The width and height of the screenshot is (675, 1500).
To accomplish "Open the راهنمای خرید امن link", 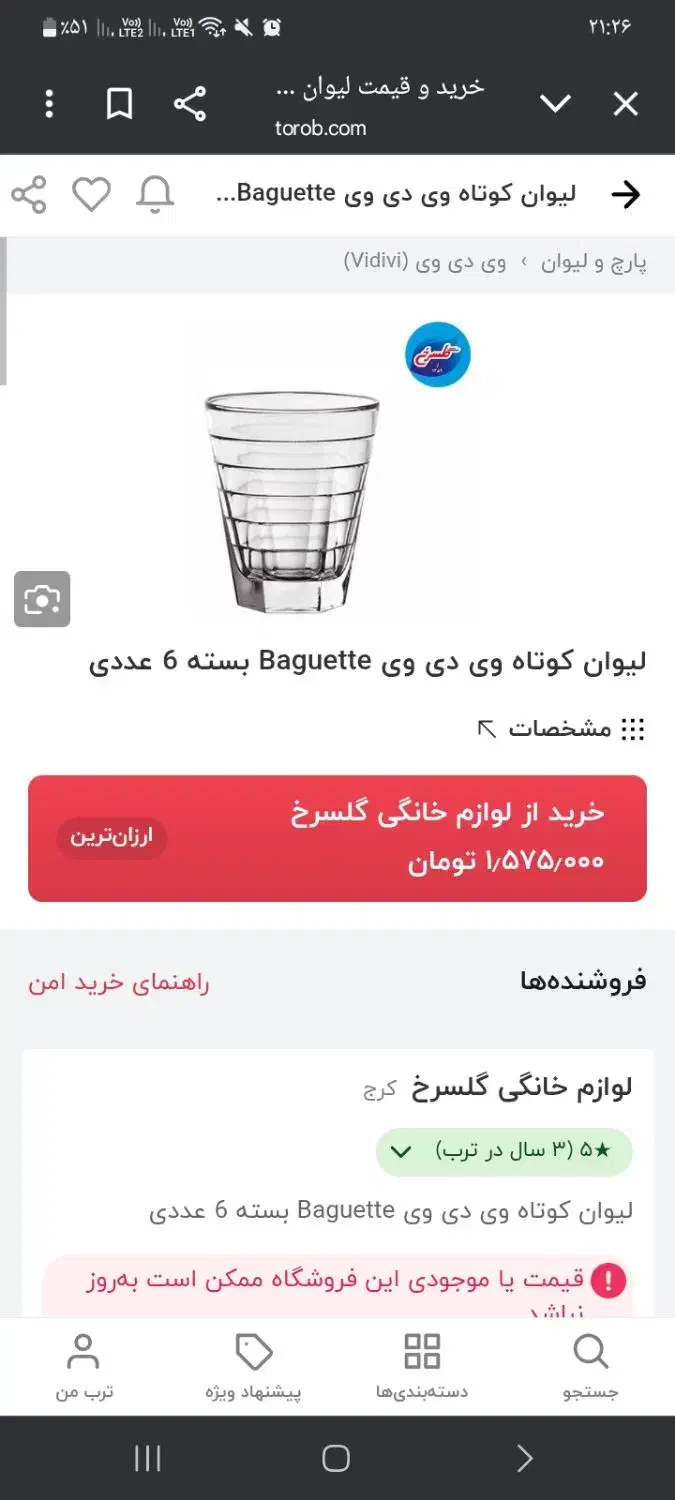I will point(119,982).
